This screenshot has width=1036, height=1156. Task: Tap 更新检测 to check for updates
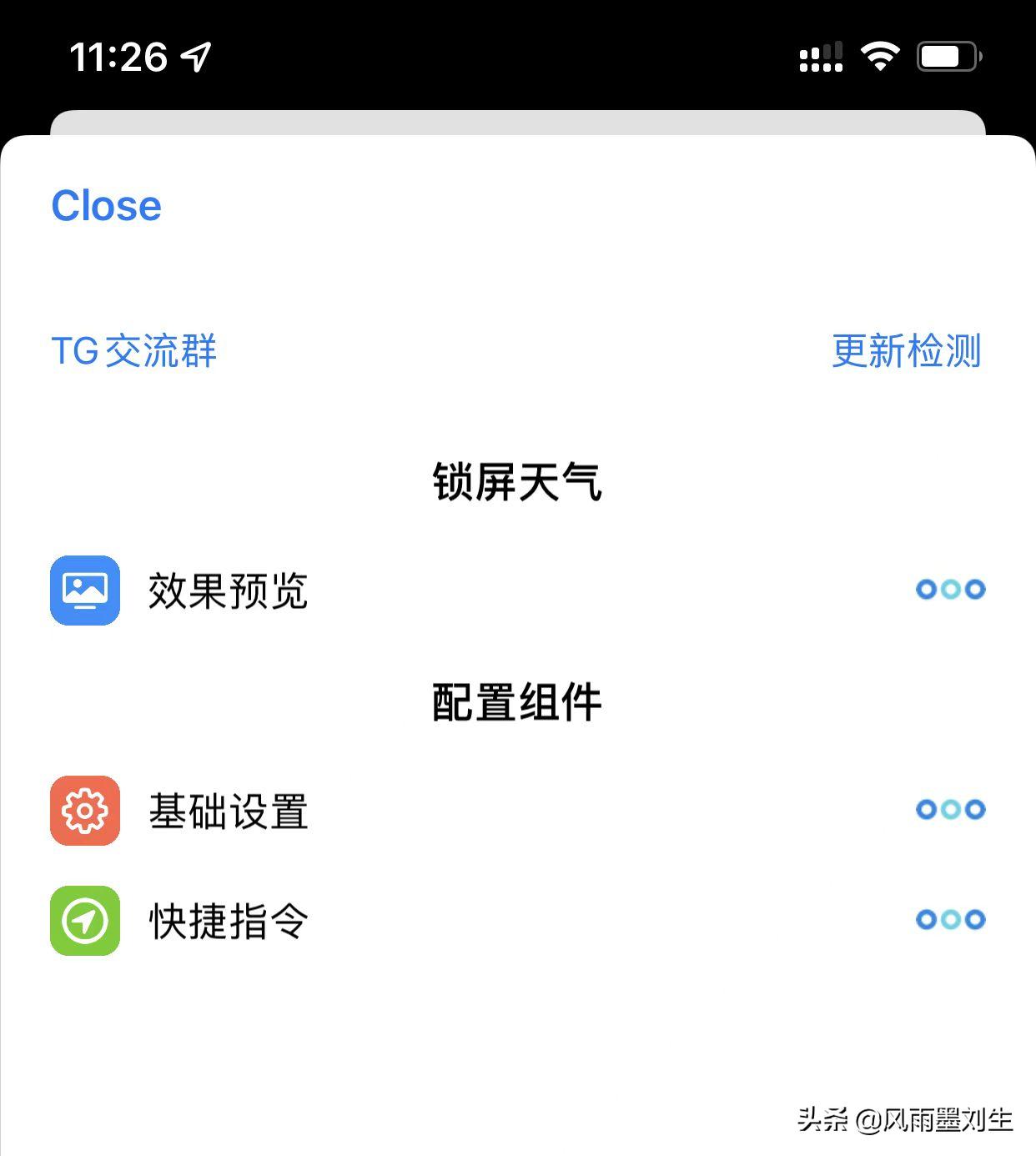(905, 351)
